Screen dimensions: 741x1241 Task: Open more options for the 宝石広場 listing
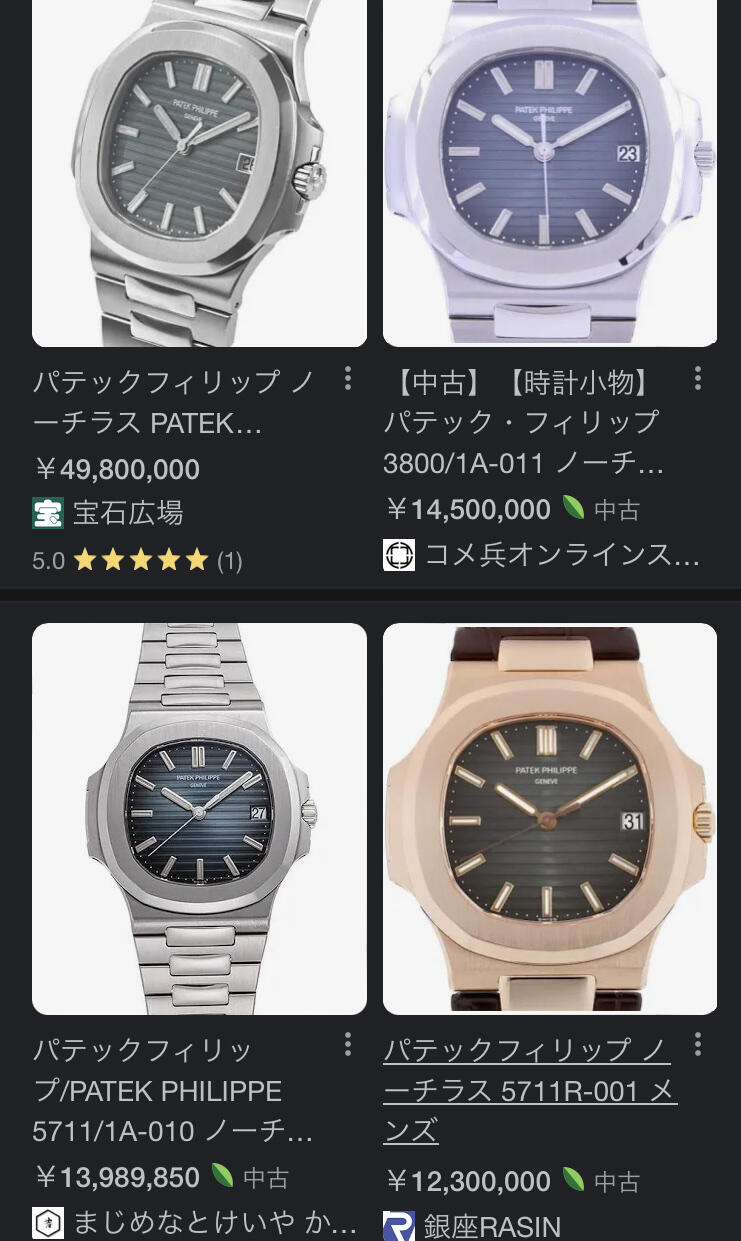(347, 378)
